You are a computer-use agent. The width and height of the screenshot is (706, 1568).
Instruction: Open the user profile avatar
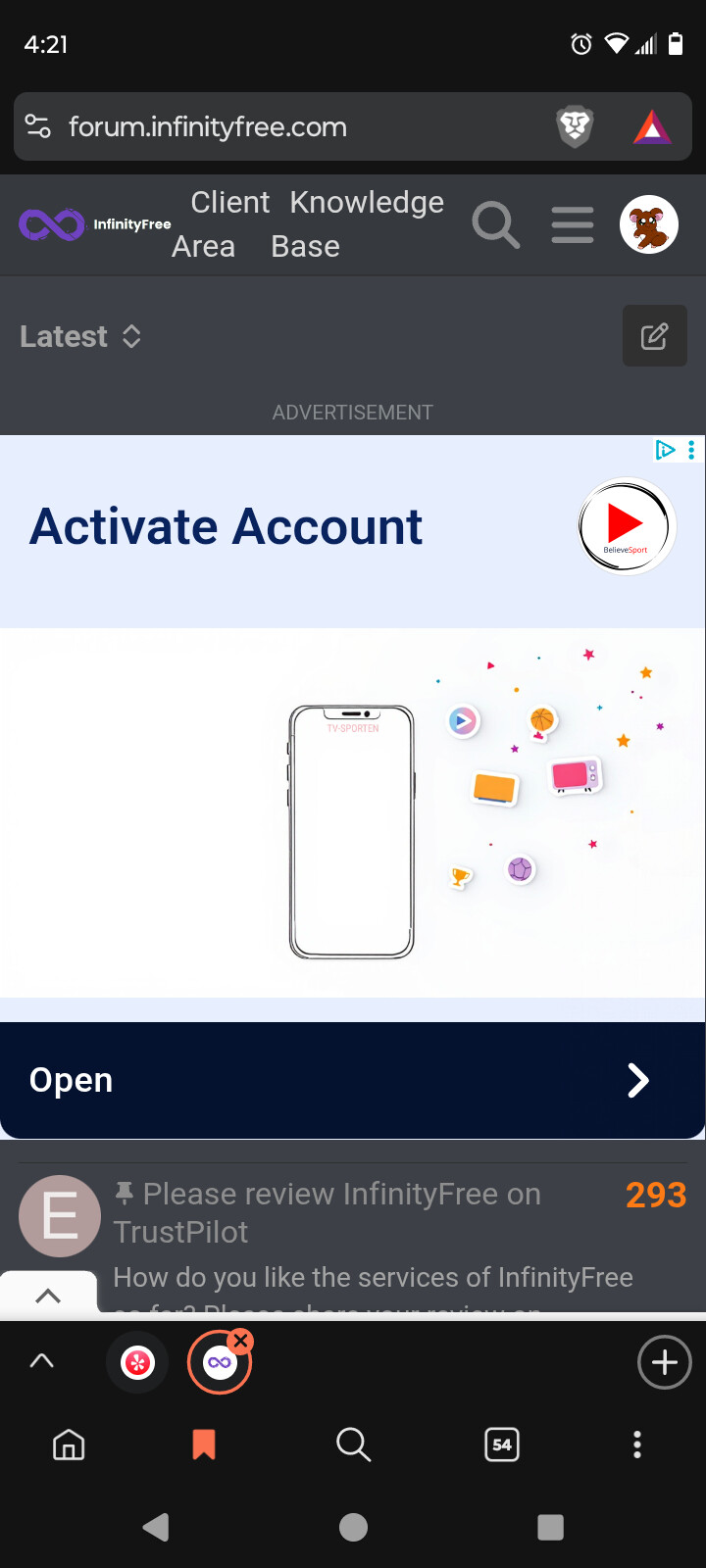[x=648, y=224]
